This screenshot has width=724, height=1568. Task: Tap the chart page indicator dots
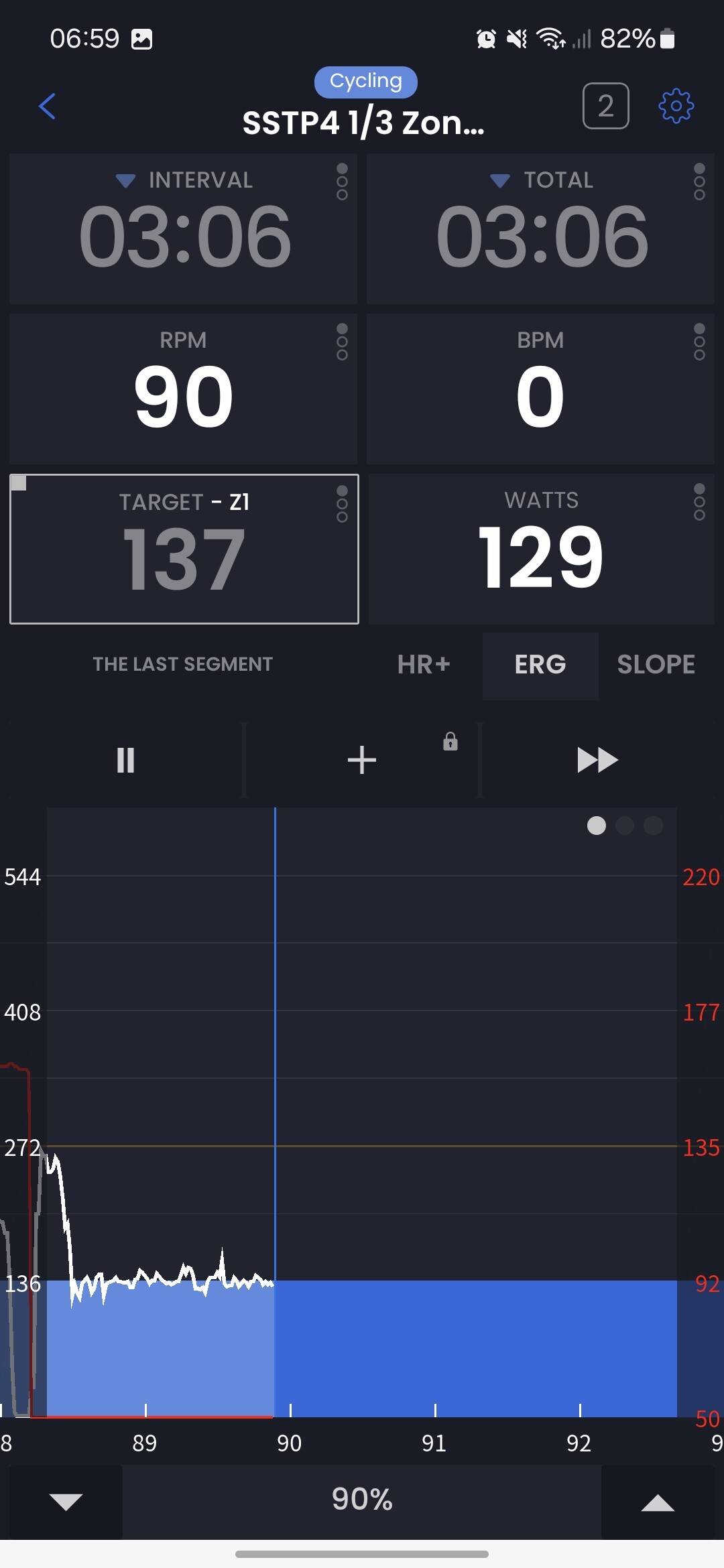625,826
